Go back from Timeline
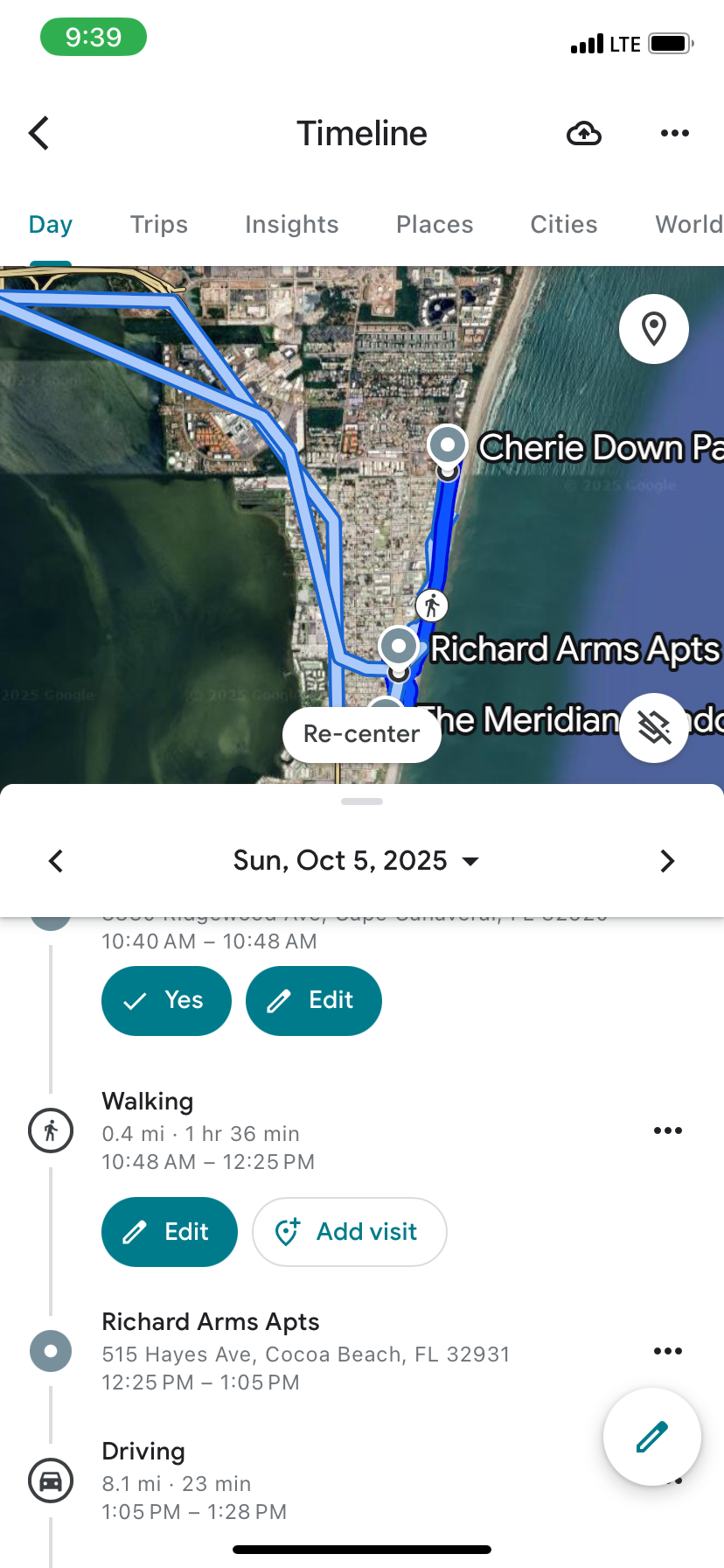724x1568 pixels. [39, 133]
